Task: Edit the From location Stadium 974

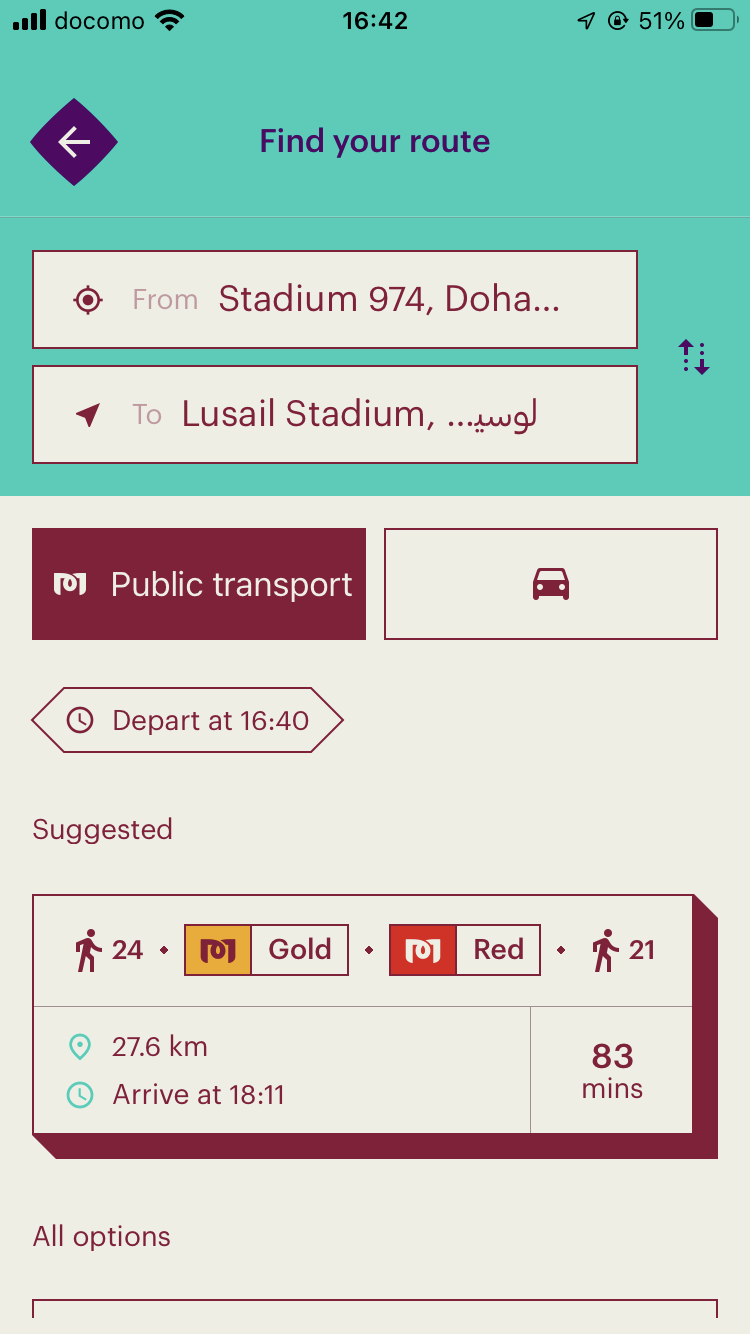Action: pyautogui.click(x=335, y=299)
